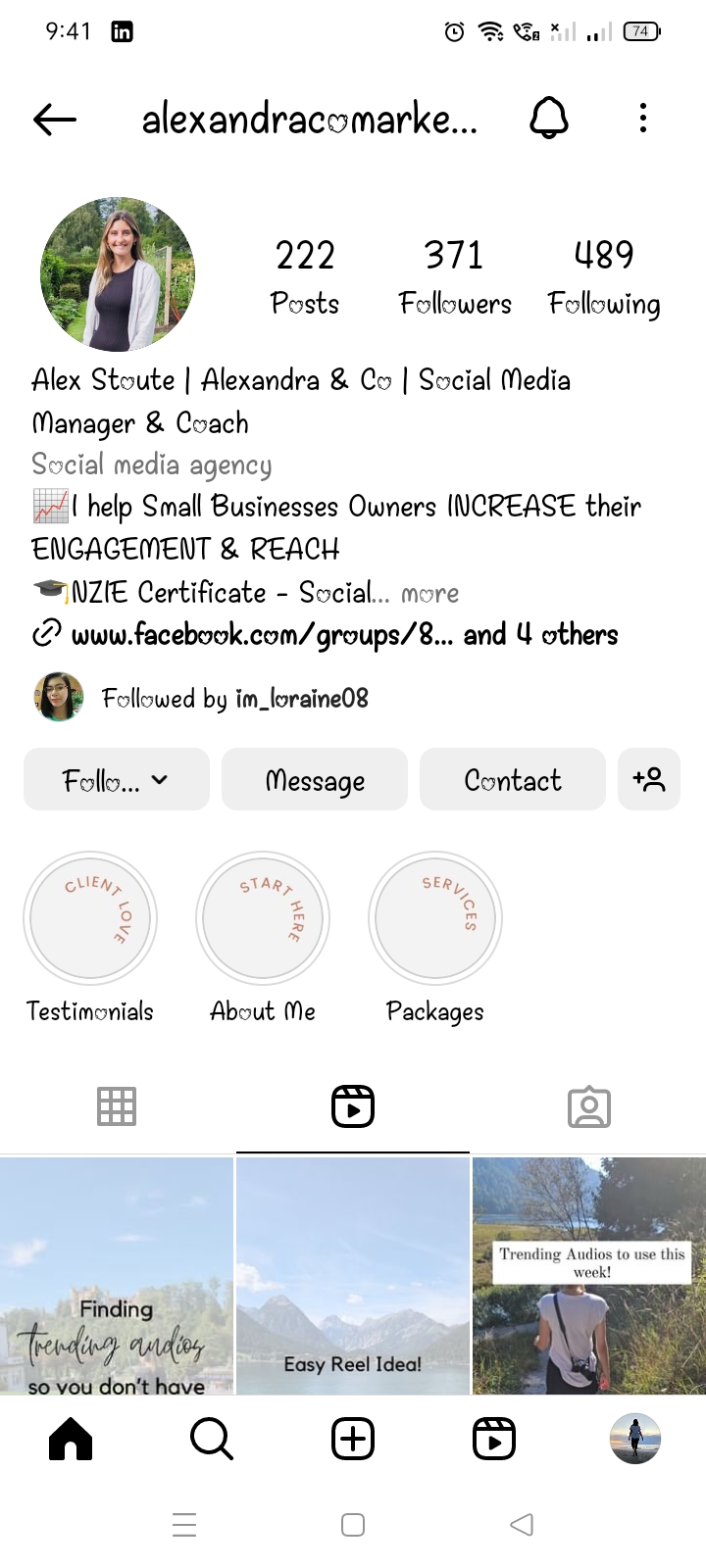Open the Following dropdown button
Screen dimensions: 706x1568
tap(116, 780)
